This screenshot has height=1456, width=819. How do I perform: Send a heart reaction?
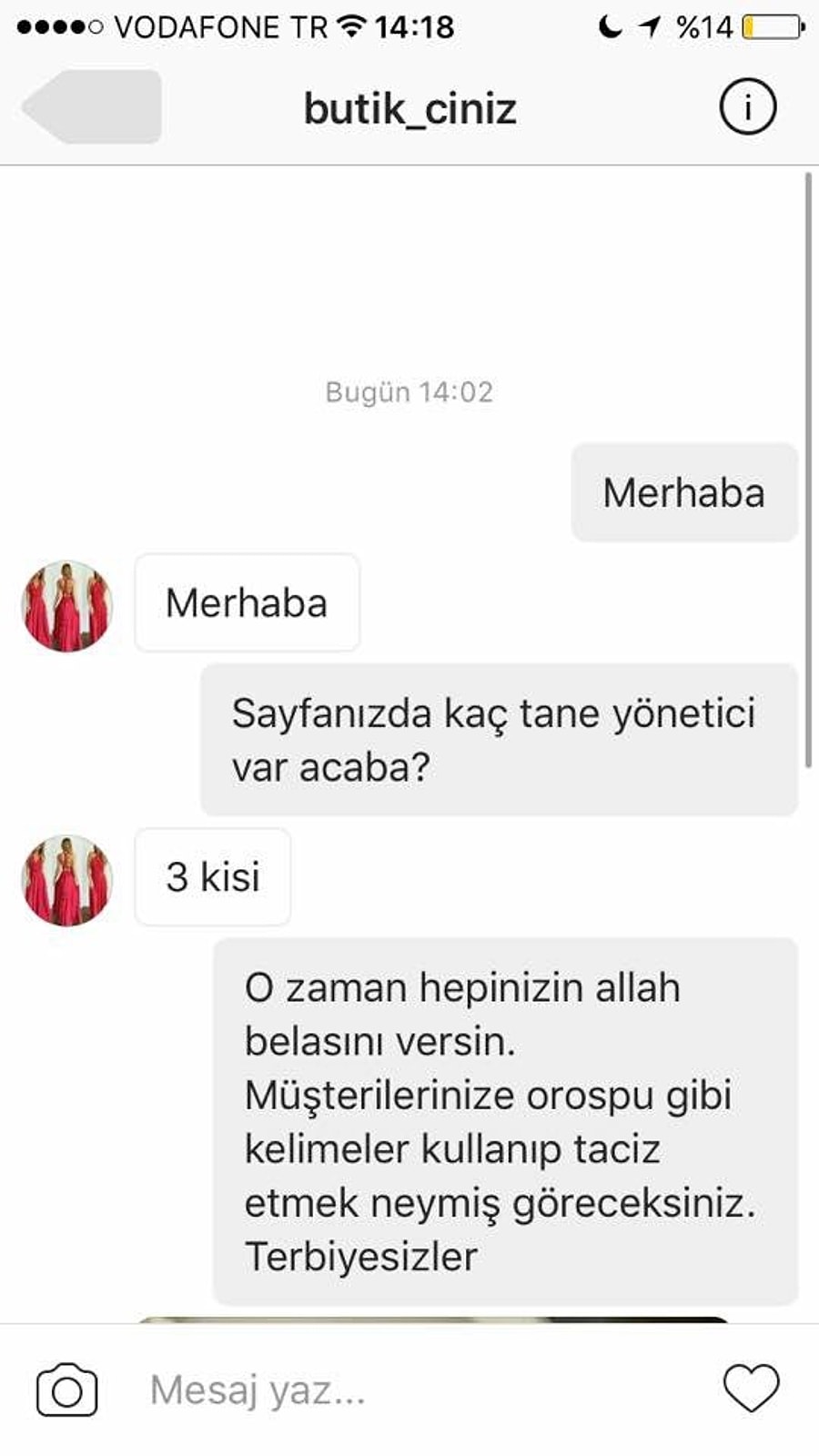coord(751,1389)
